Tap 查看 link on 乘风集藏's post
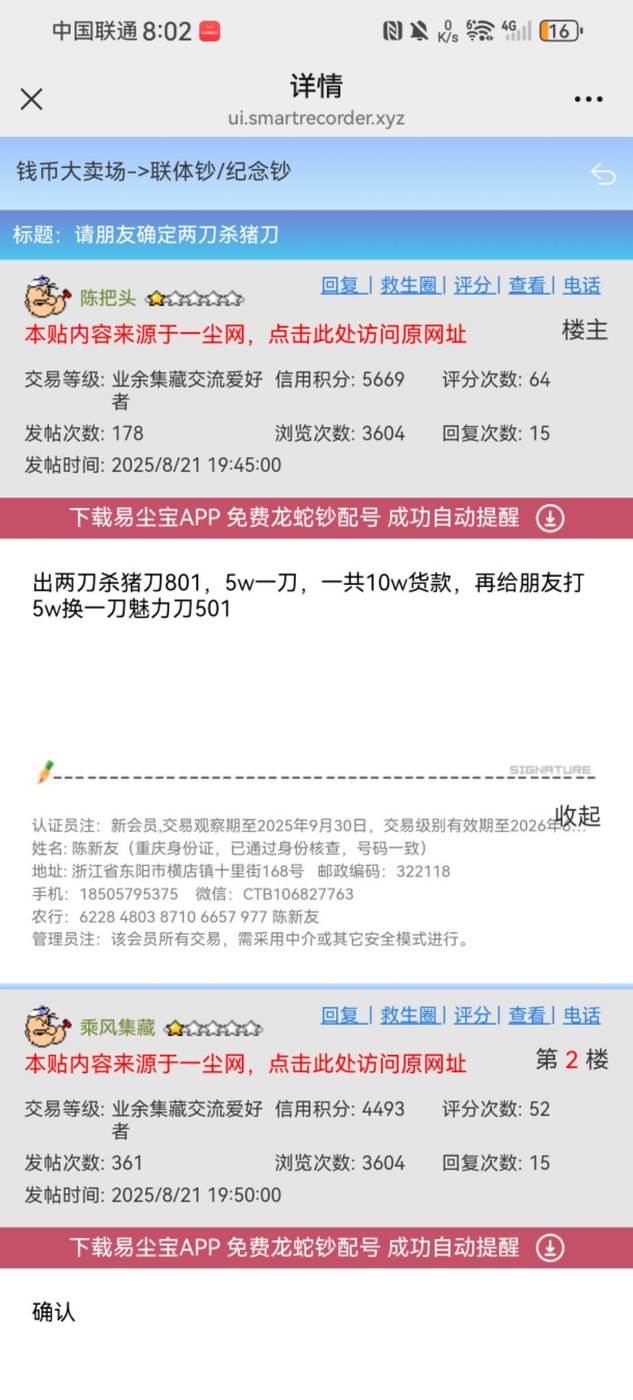Image resolution: width=633 pixels, height=1400 pixels. click(527, 1015)
